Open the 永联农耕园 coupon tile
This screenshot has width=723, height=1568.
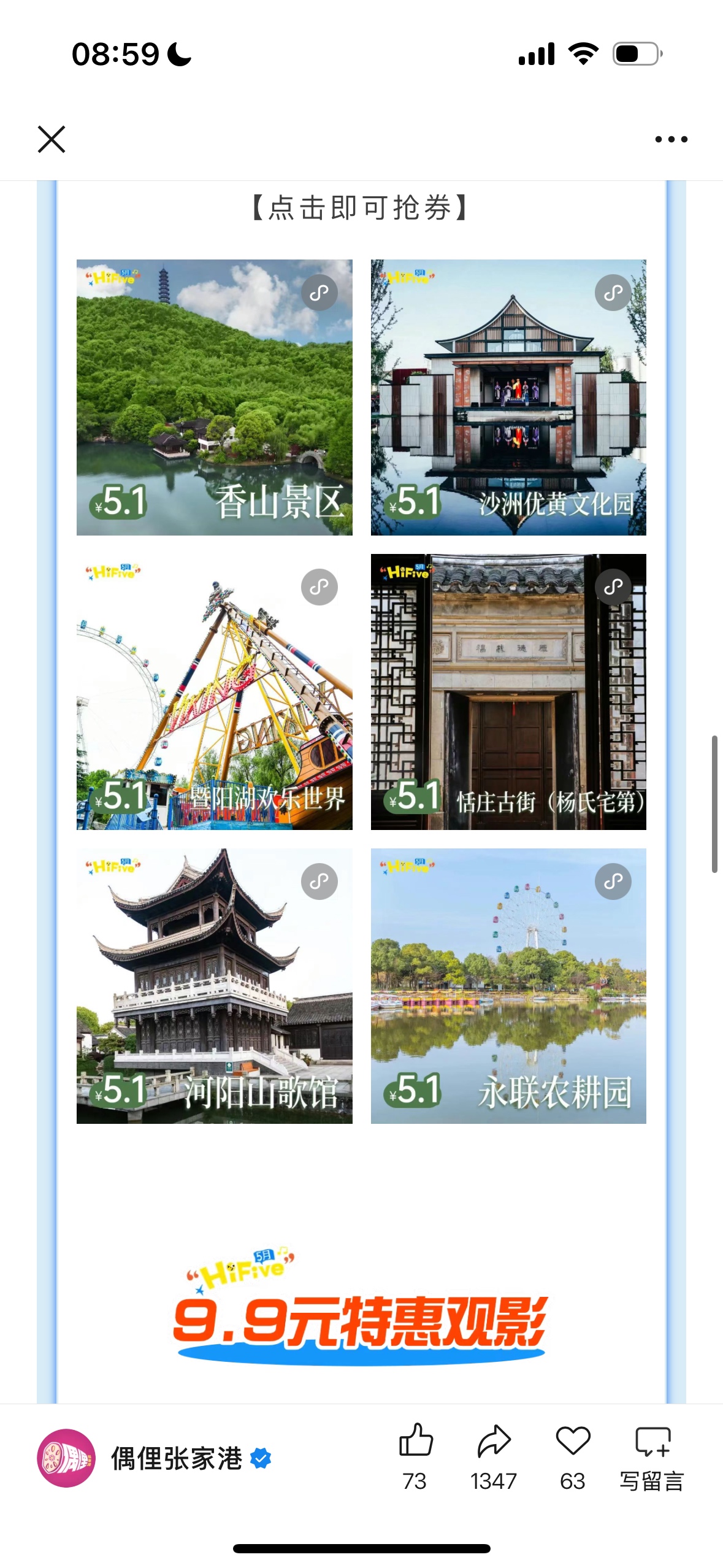[508, 986]
